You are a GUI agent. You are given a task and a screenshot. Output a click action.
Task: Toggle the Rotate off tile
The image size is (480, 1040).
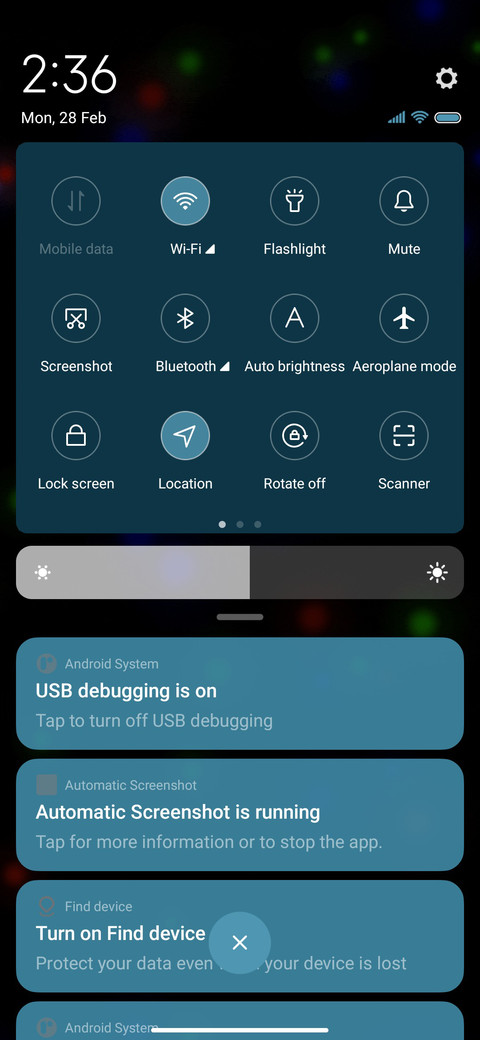(294, 436)
